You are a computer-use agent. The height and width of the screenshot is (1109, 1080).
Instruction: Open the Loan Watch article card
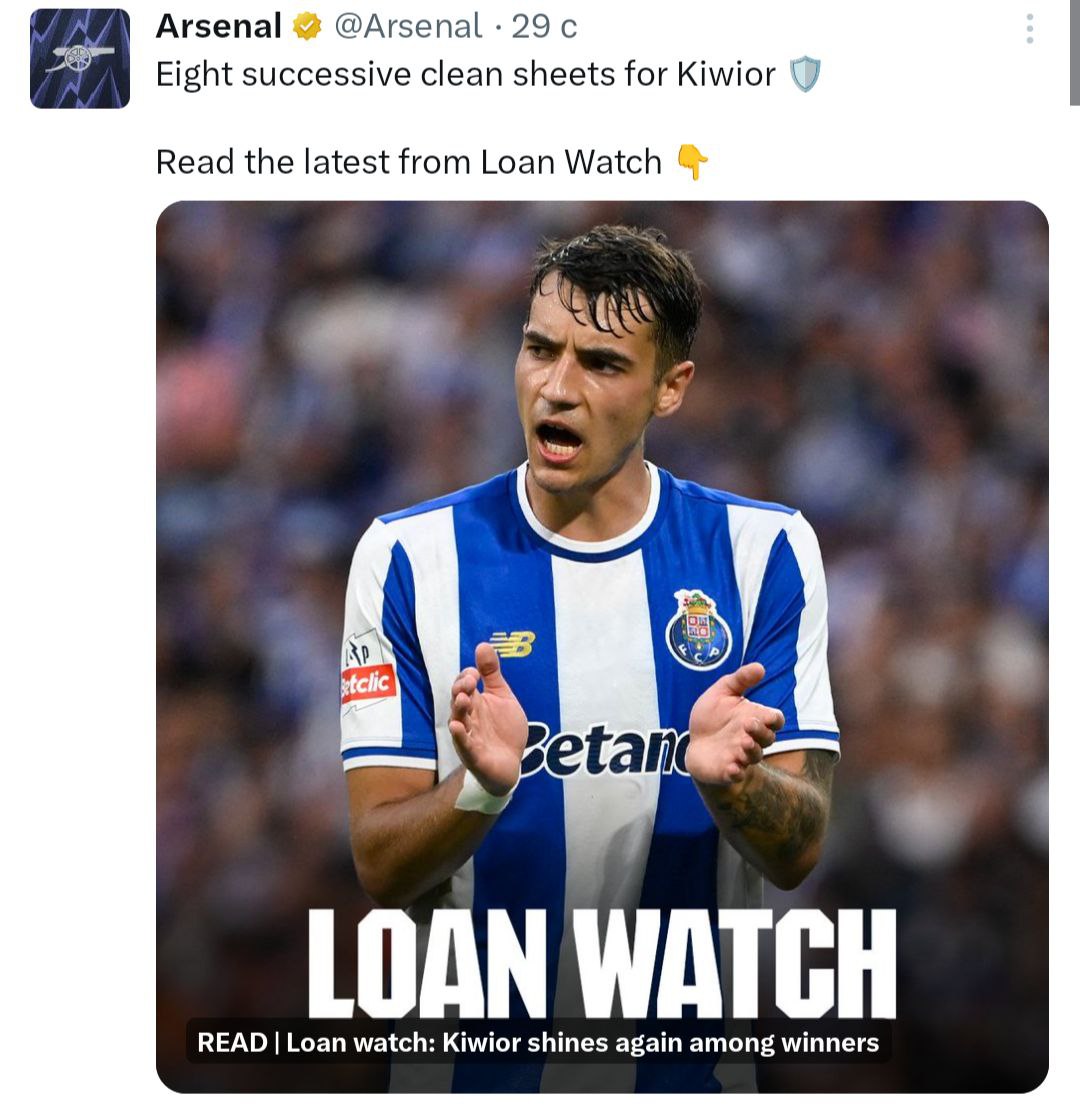[x=602, y=645]
